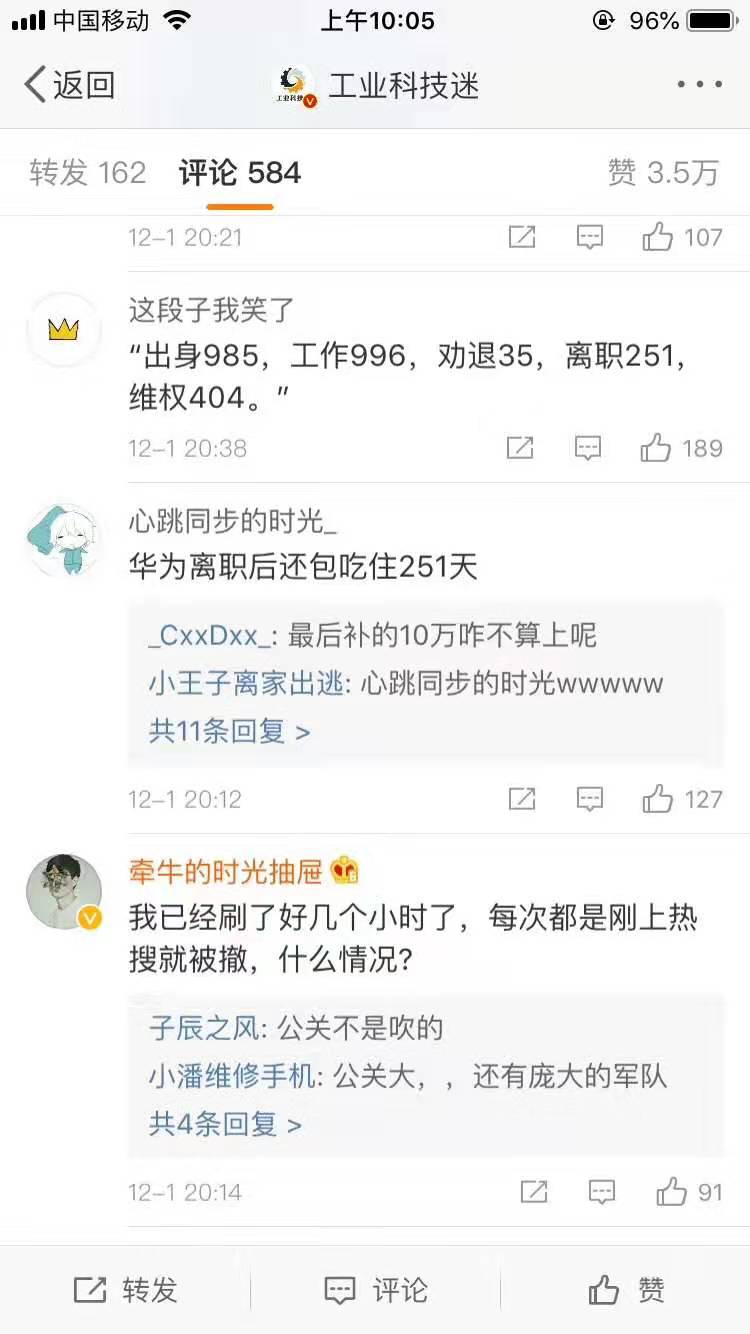Go back using 返回 button
750x1334 pixels.
coord(70,85)
